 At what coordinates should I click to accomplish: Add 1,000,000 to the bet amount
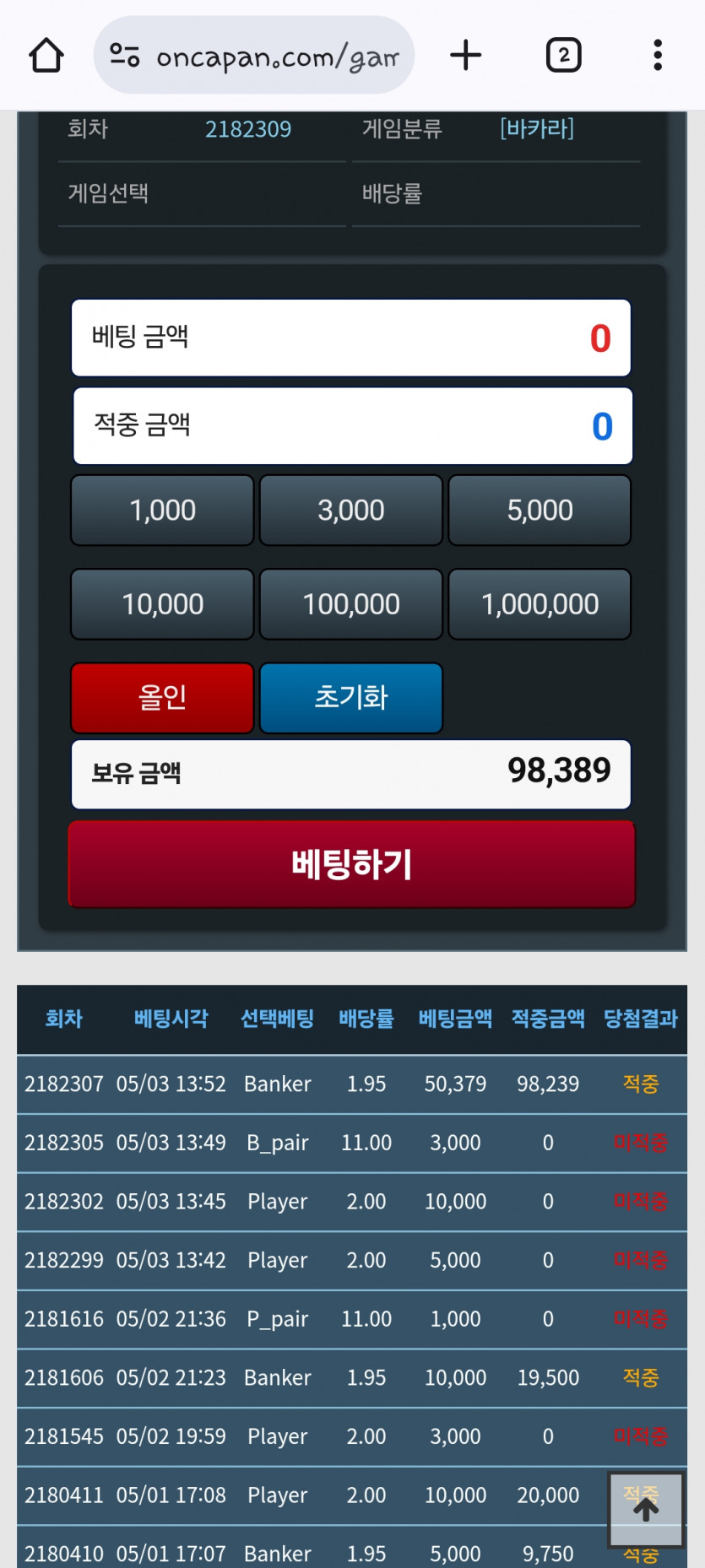click(540, 604)
